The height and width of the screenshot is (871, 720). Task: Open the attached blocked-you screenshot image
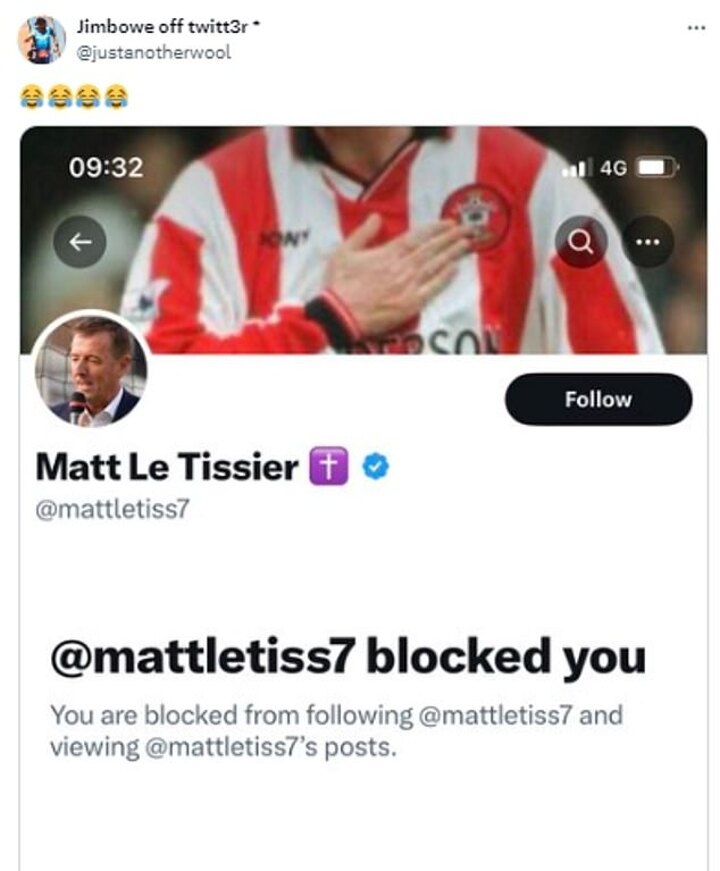coord(364,498)
